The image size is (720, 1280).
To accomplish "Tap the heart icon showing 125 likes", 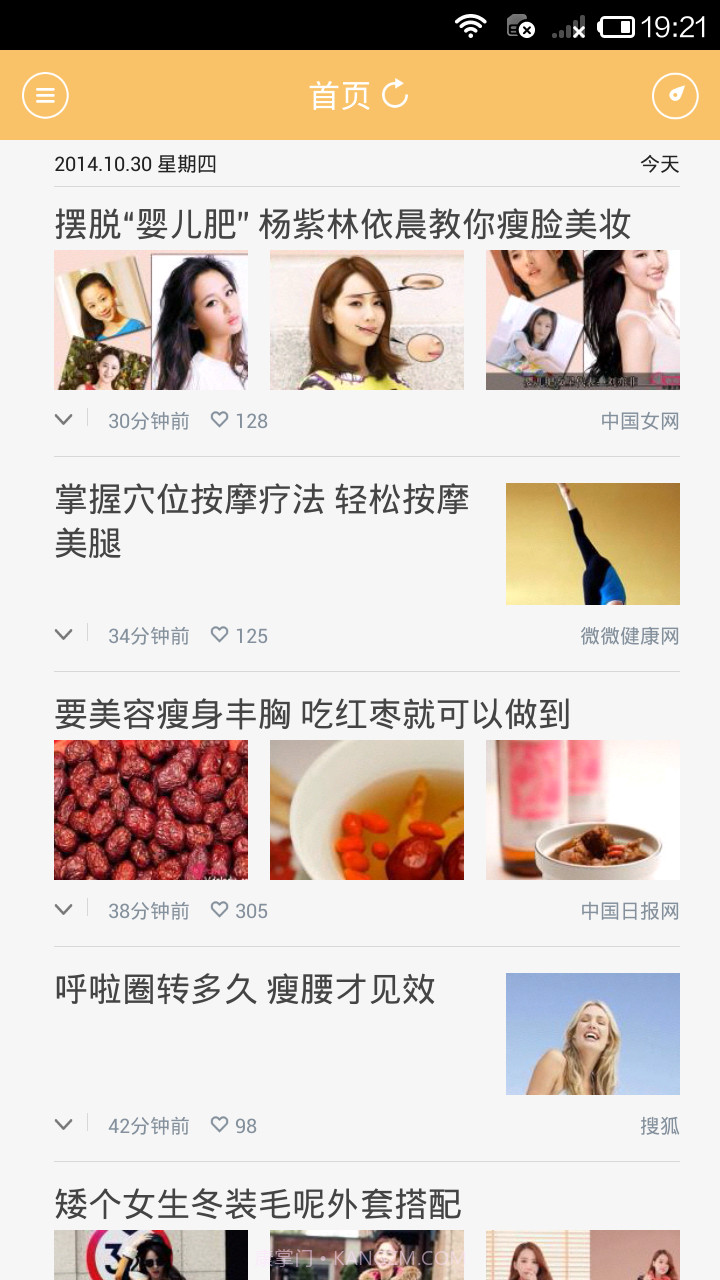I will 219,635.
